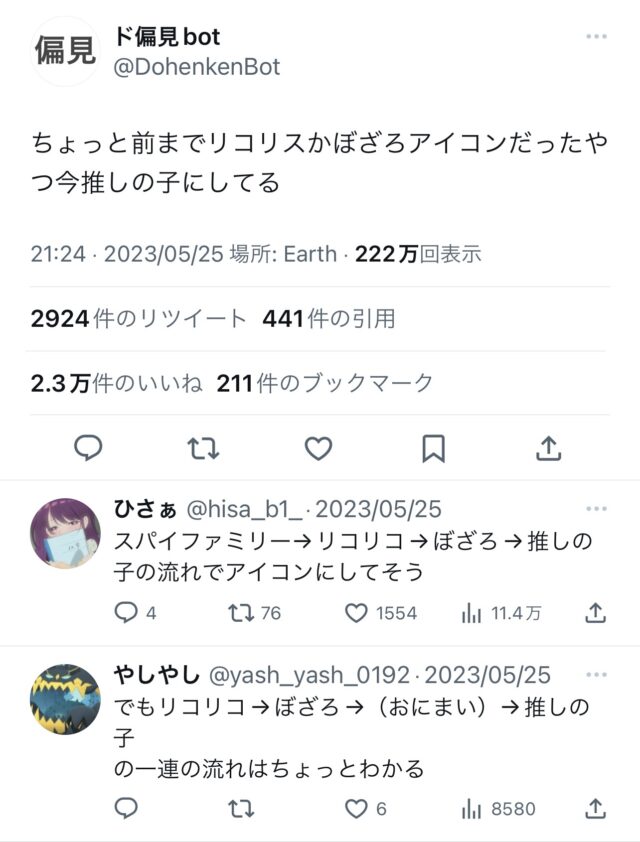View the 441 quote tweets
This screenshot has height=842, width=640.
point(329,319)
